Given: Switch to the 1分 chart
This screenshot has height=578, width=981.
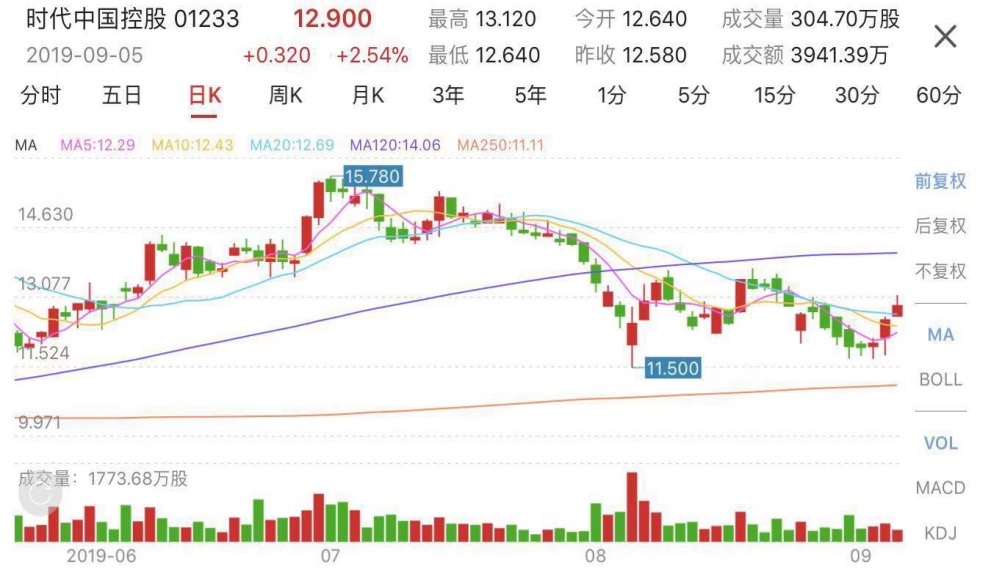Looking at the screenshot, I should click(611, 96).
